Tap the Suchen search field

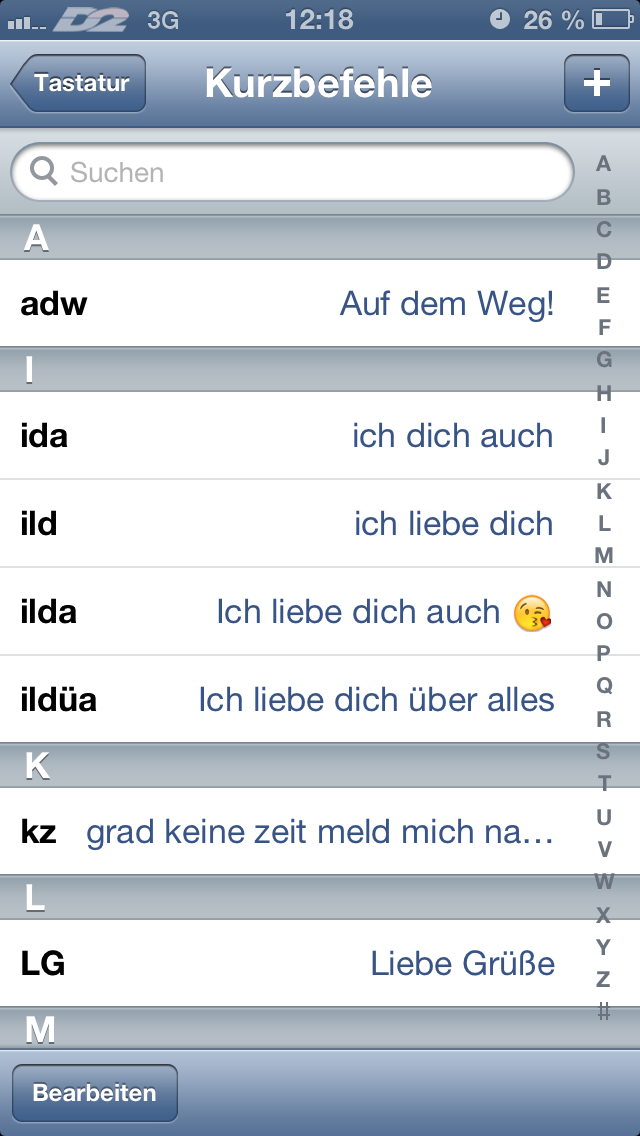click(x=290, y=173)
